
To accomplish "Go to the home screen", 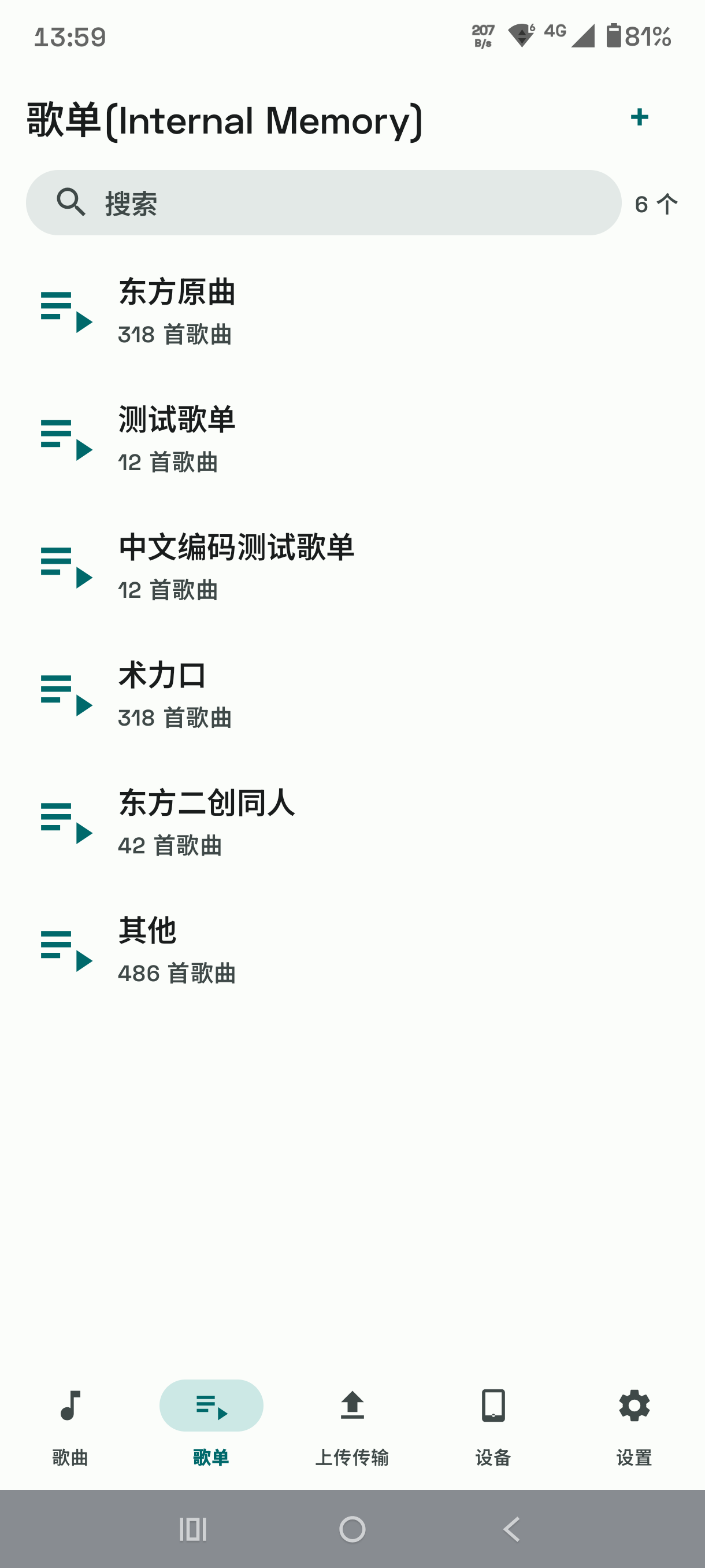I will coord(352,1529).
